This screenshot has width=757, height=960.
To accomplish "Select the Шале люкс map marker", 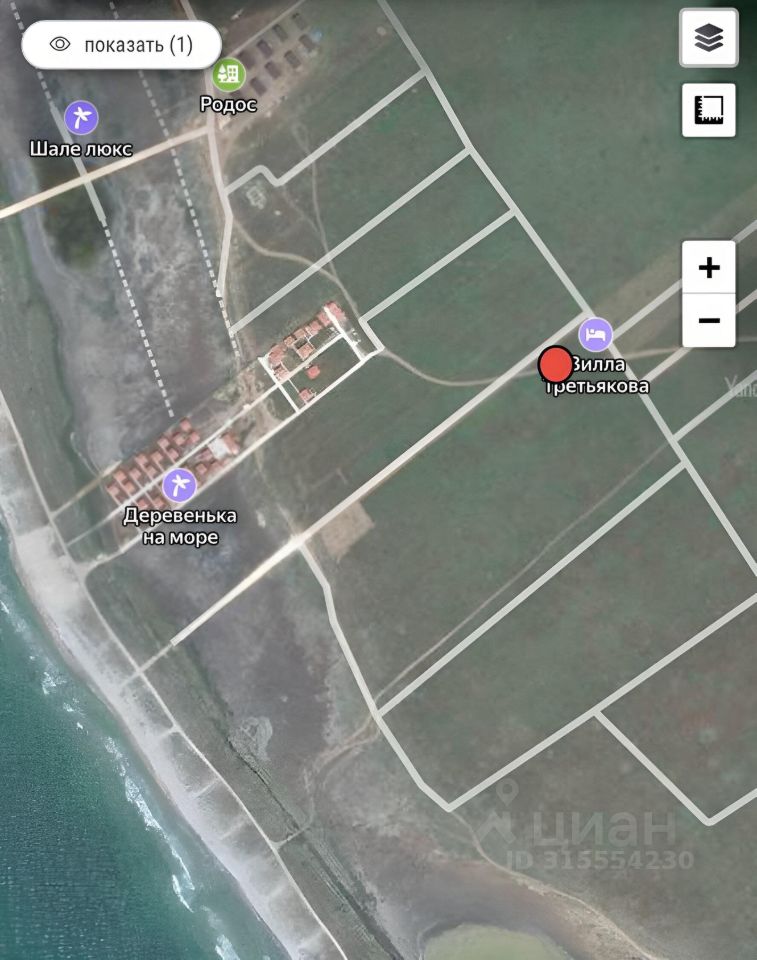I will click(x=81, y=118).
